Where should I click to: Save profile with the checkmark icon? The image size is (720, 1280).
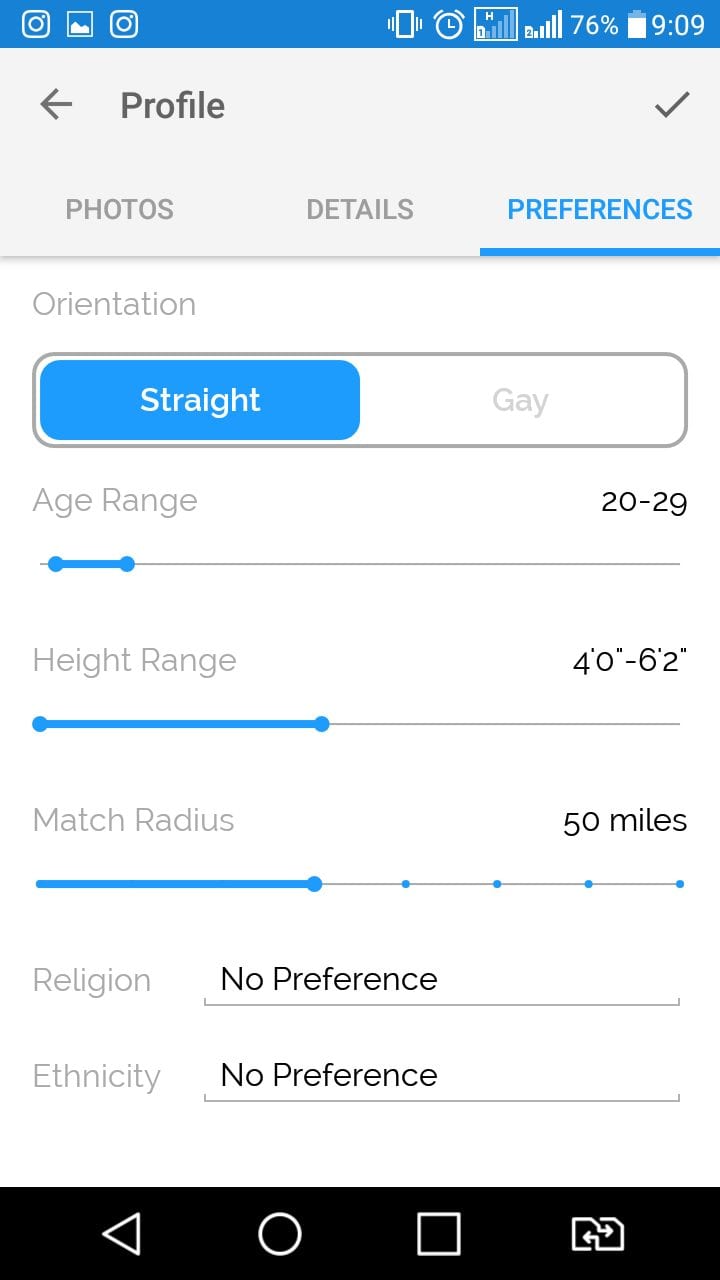[672, 104]
